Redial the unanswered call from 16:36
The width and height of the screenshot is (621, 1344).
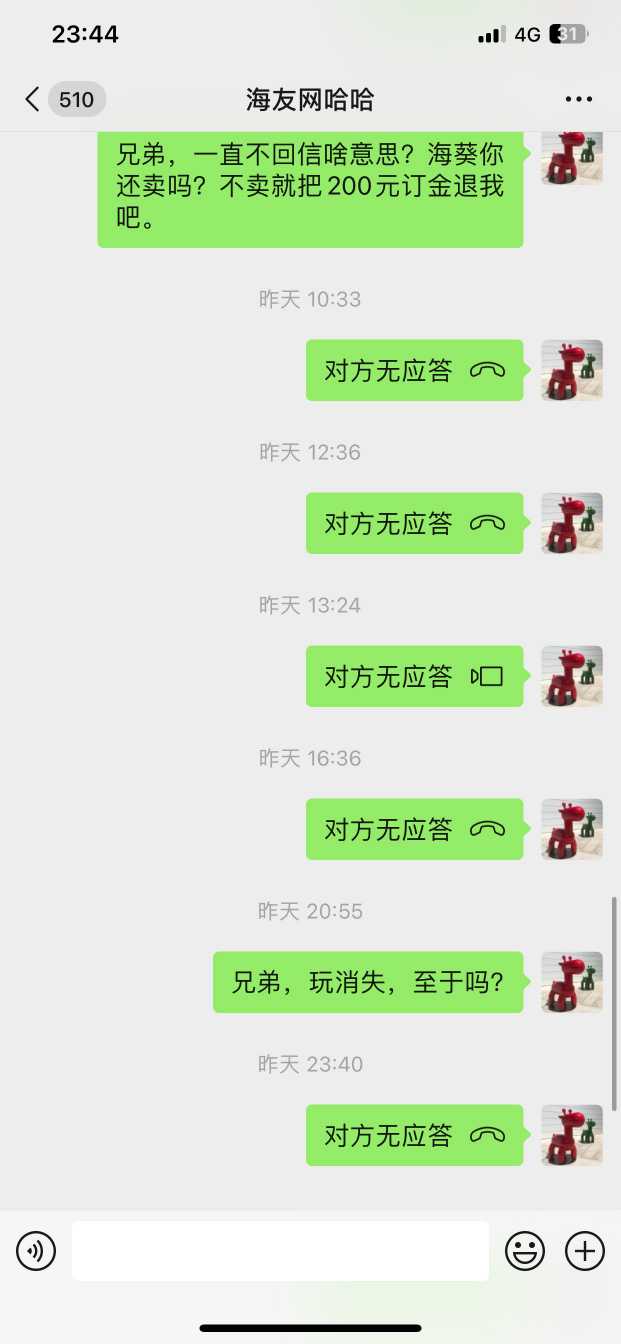(x=414, y=829)
